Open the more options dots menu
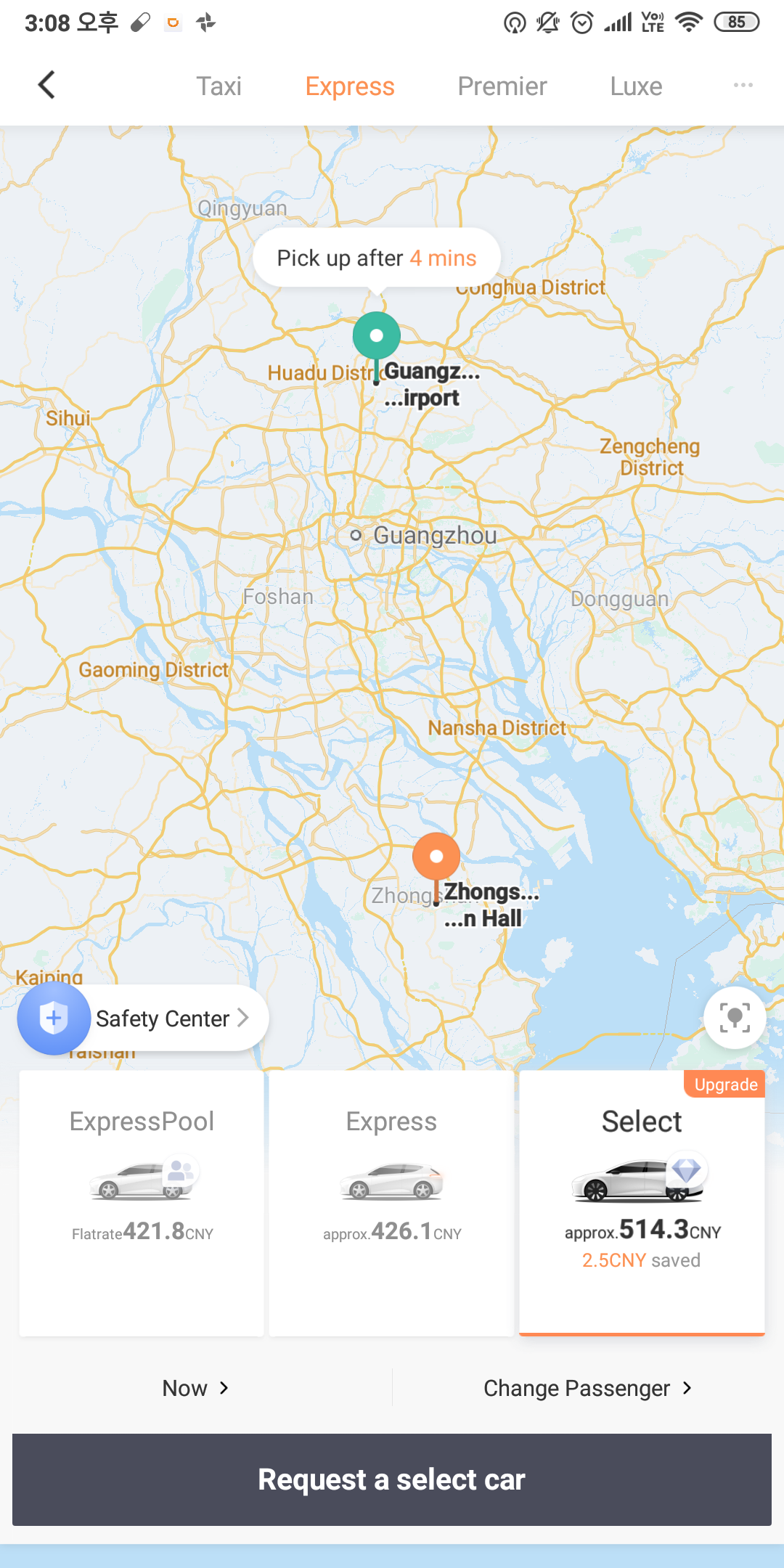The width and height of the screenshot is (784, 1568). [743, 86]
